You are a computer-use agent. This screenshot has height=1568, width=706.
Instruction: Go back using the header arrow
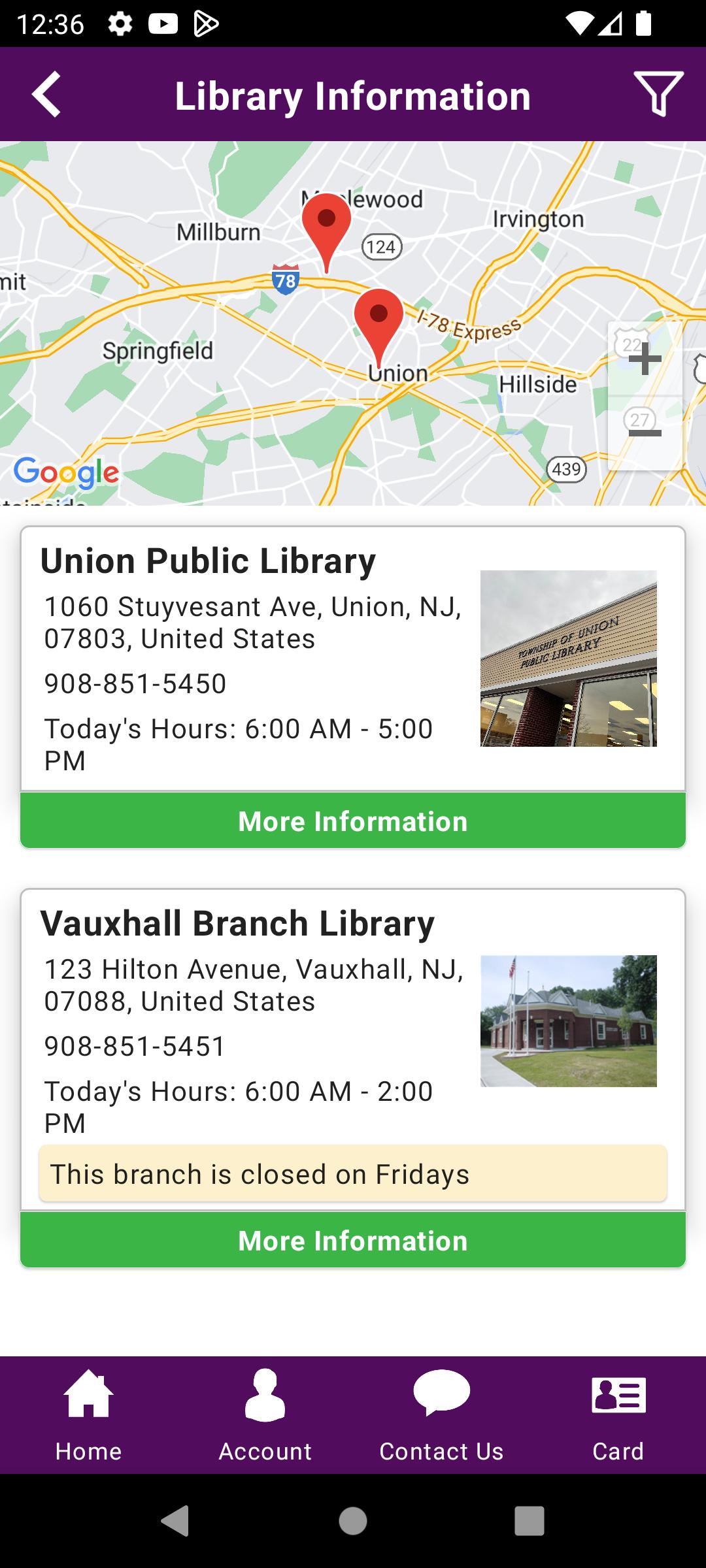point(46,95)
